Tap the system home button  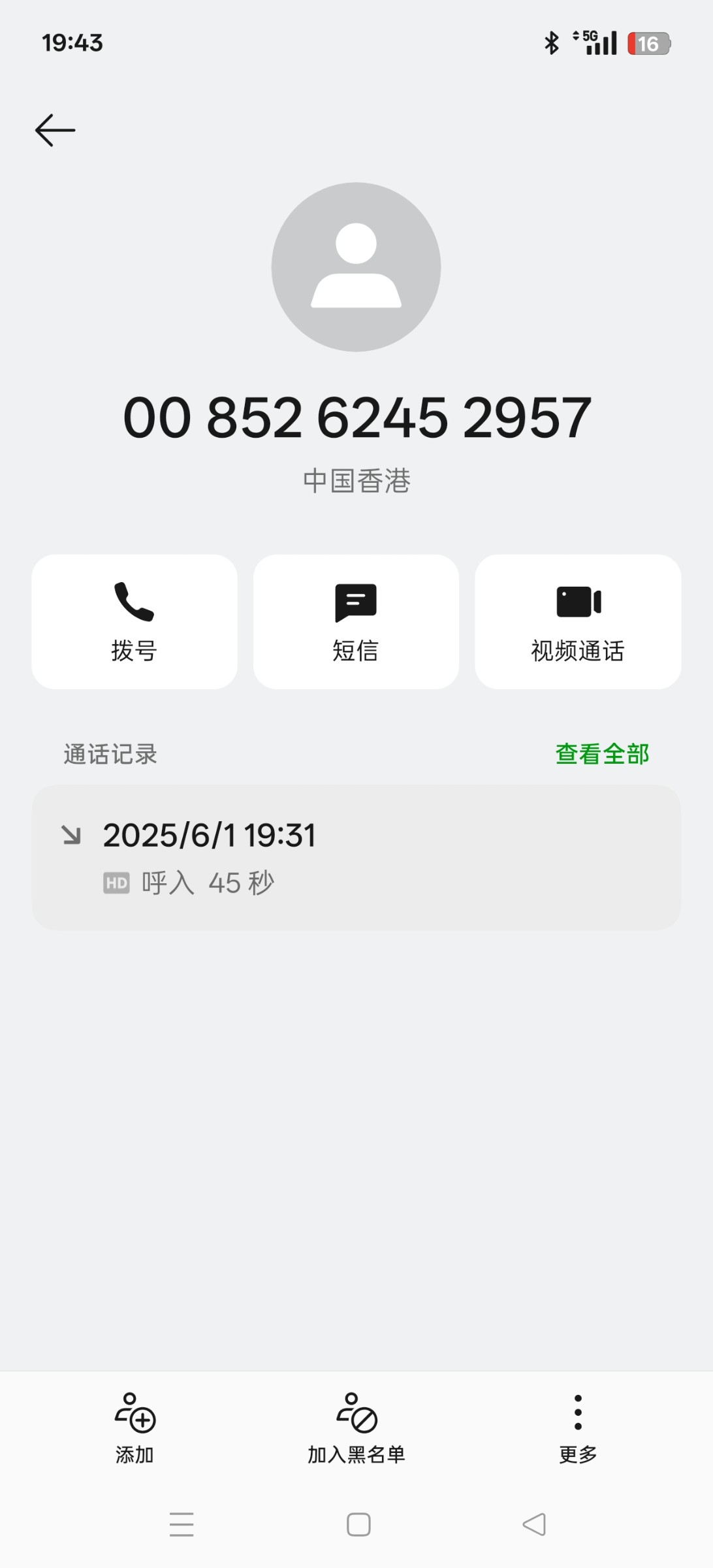(x=358, y=1524)
